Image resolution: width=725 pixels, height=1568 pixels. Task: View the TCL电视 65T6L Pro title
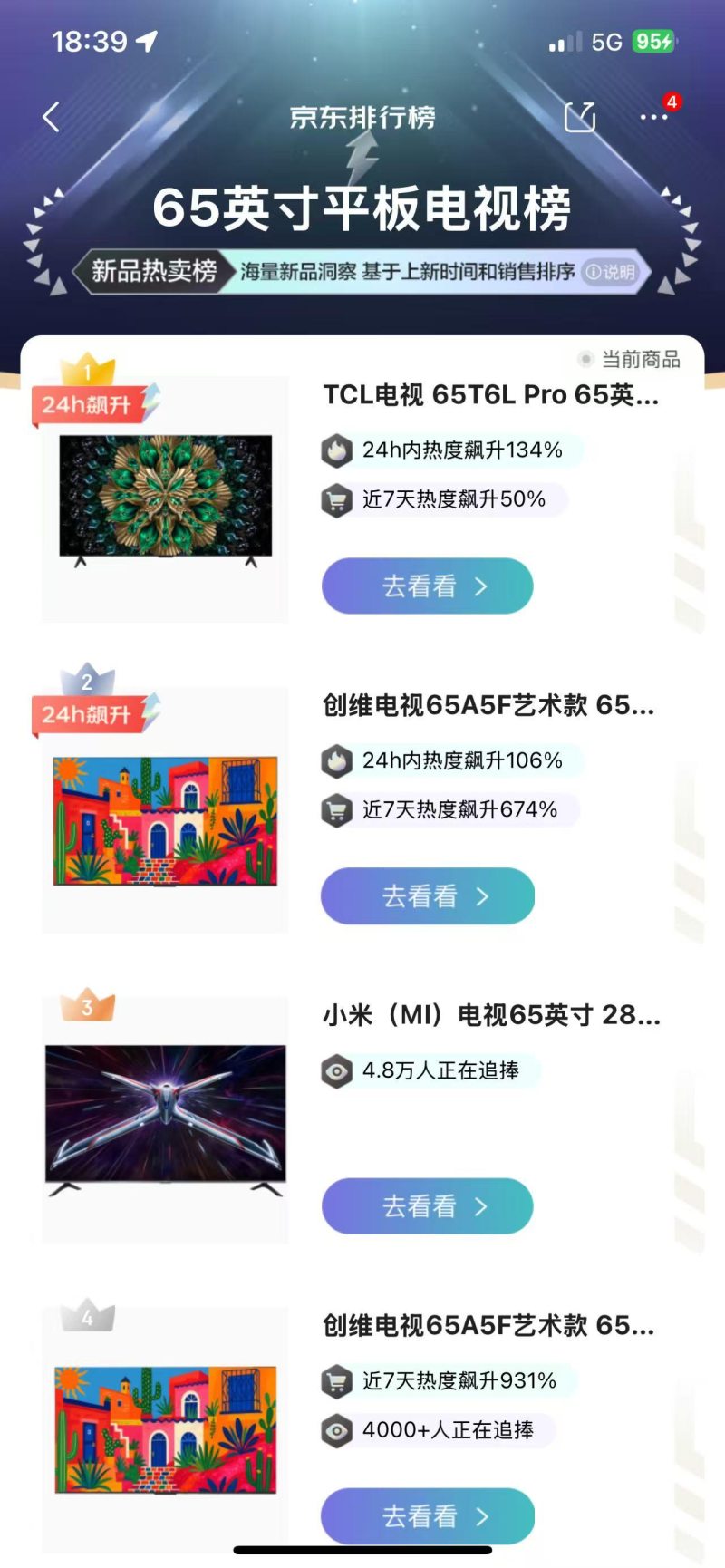point(490,395)
